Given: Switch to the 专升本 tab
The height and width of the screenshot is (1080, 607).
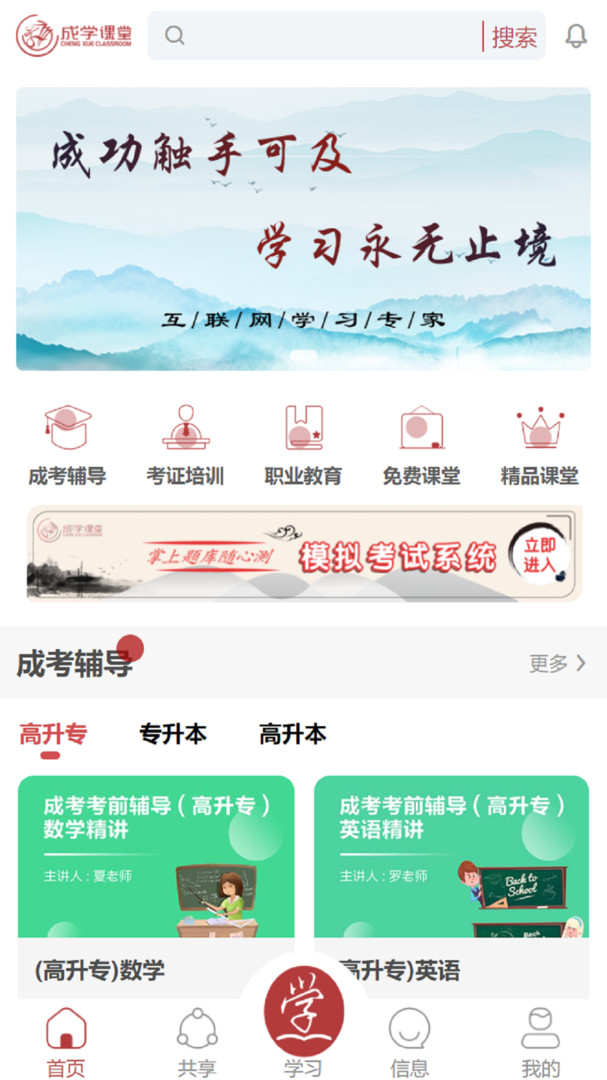Looking at the screenshot, I should [x=173, y=735].
